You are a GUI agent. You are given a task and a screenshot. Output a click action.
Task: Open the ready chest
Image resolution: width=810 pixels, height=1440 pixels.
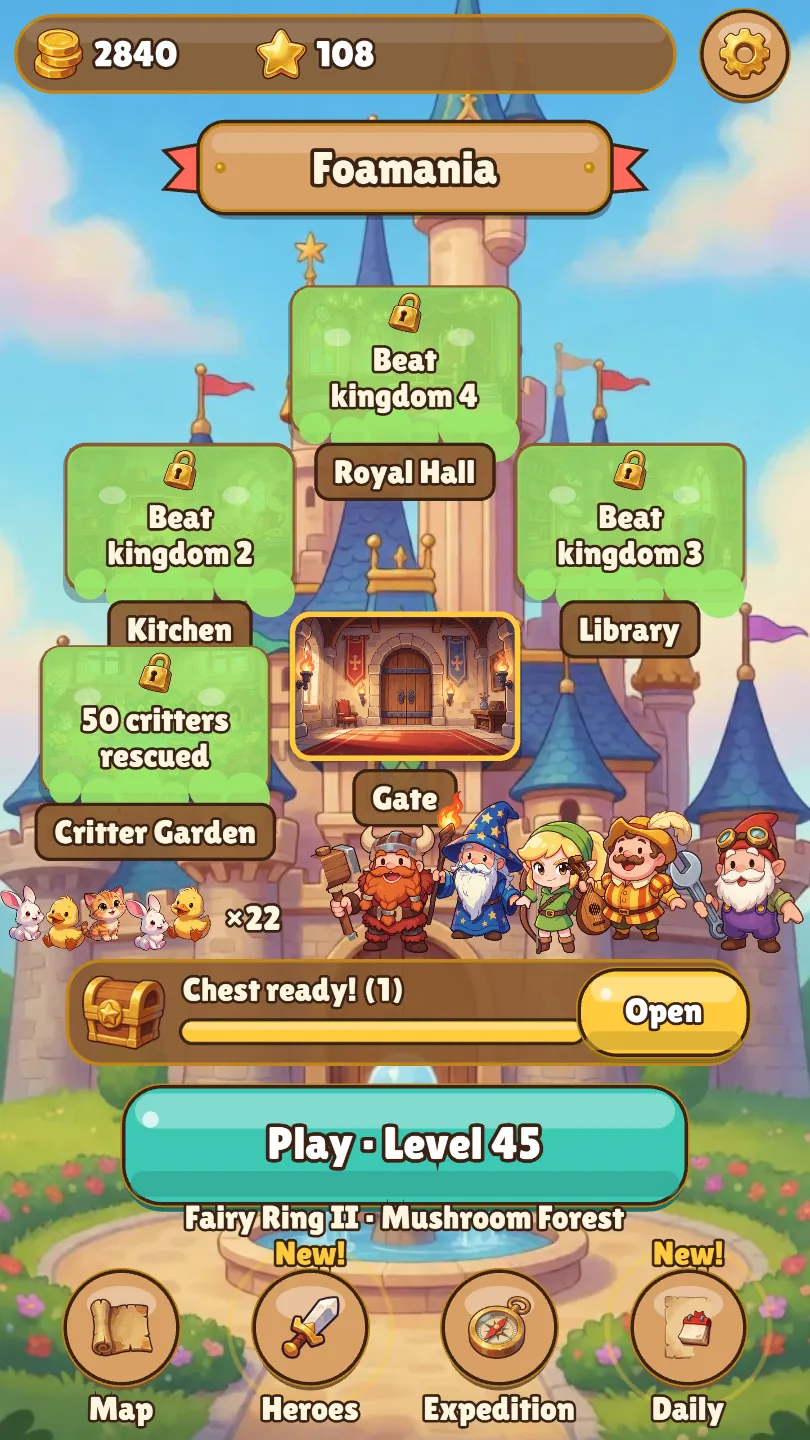click(663, 1012)
